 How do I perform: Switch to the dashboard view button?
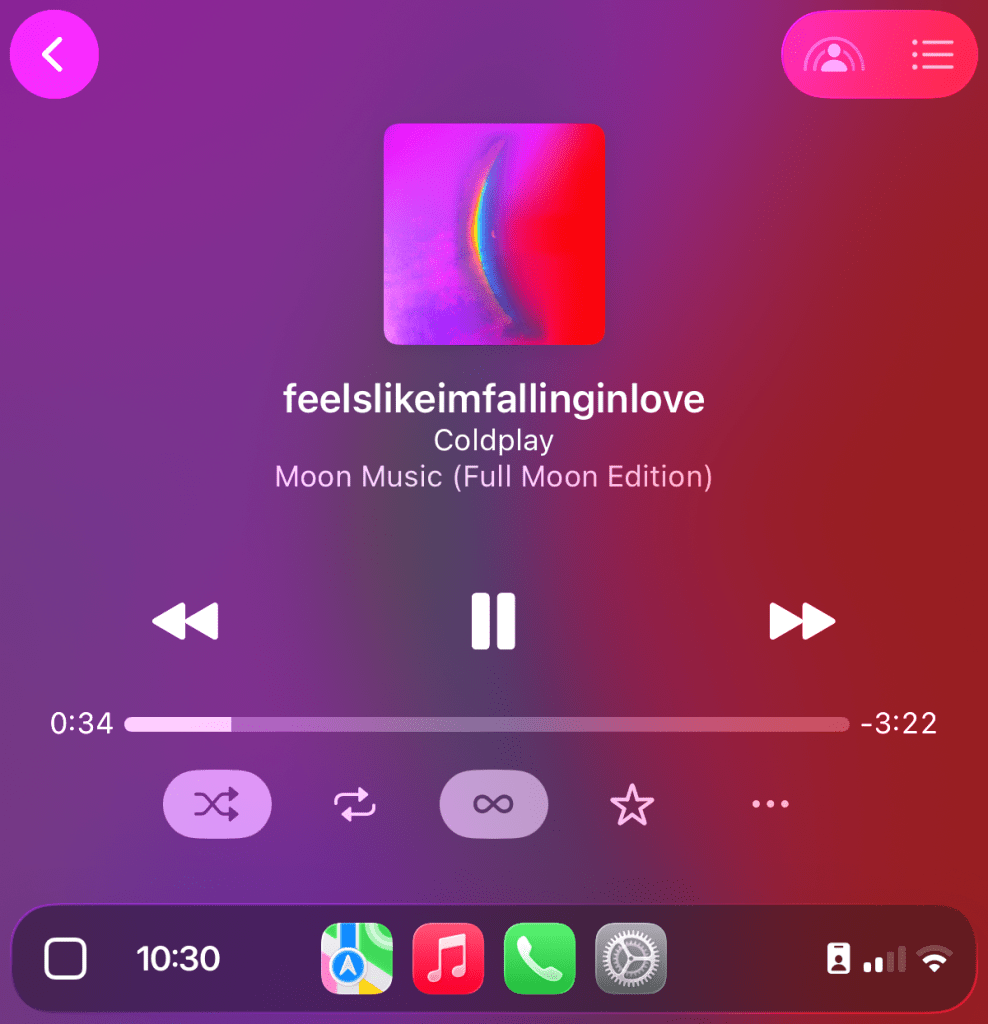(x=66, y=959)
